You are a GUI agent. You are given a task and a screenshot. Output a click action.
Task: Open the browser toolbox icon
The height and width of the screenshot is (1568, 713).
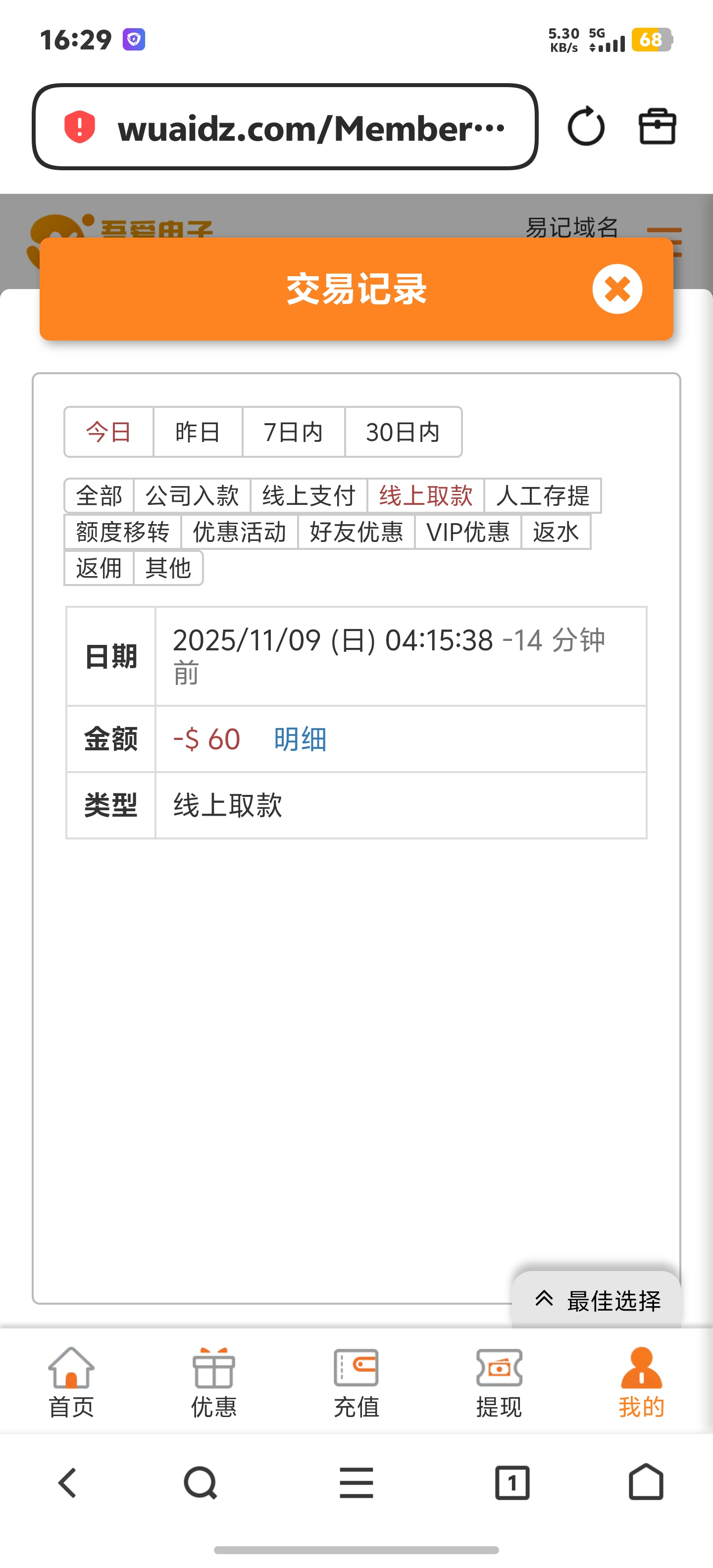coord(657,127)
